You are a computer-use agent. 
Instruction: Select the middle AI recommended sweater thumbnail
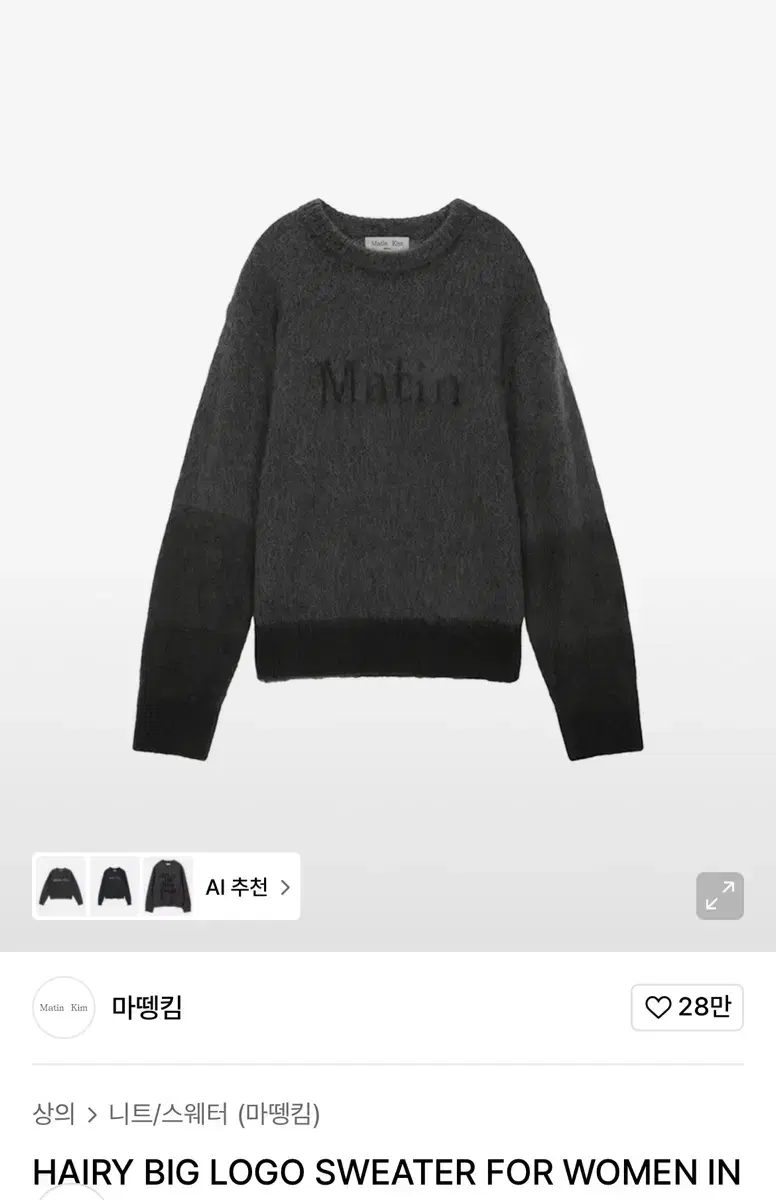point(113,885)
